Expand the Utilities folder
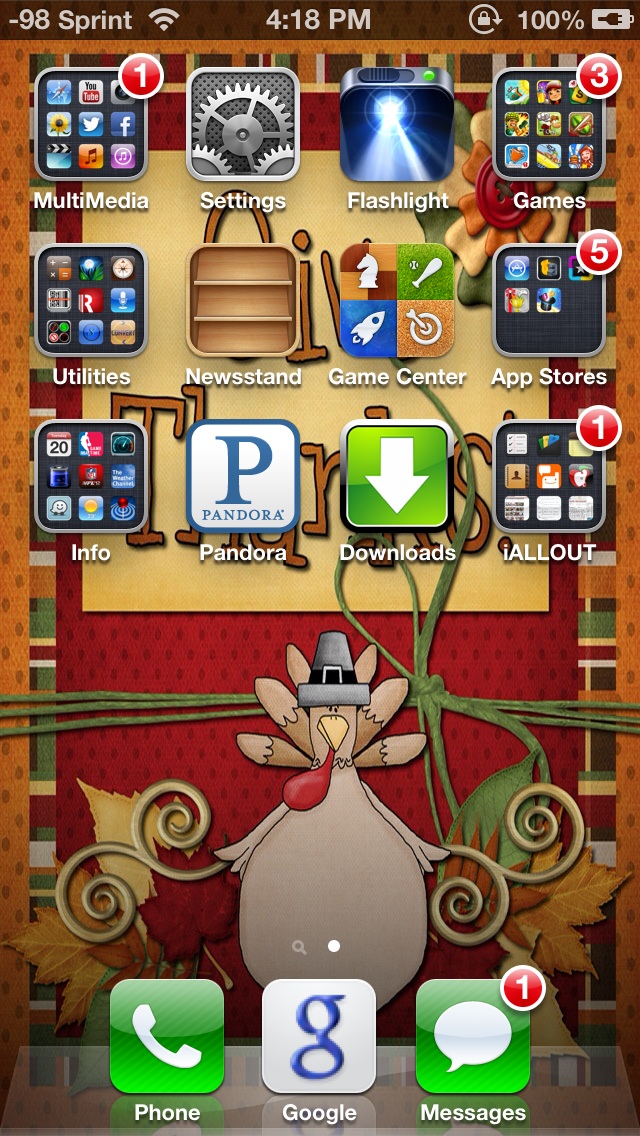Image resolution: width=640 pixels, height=1136 pixels. pos(91,300)
